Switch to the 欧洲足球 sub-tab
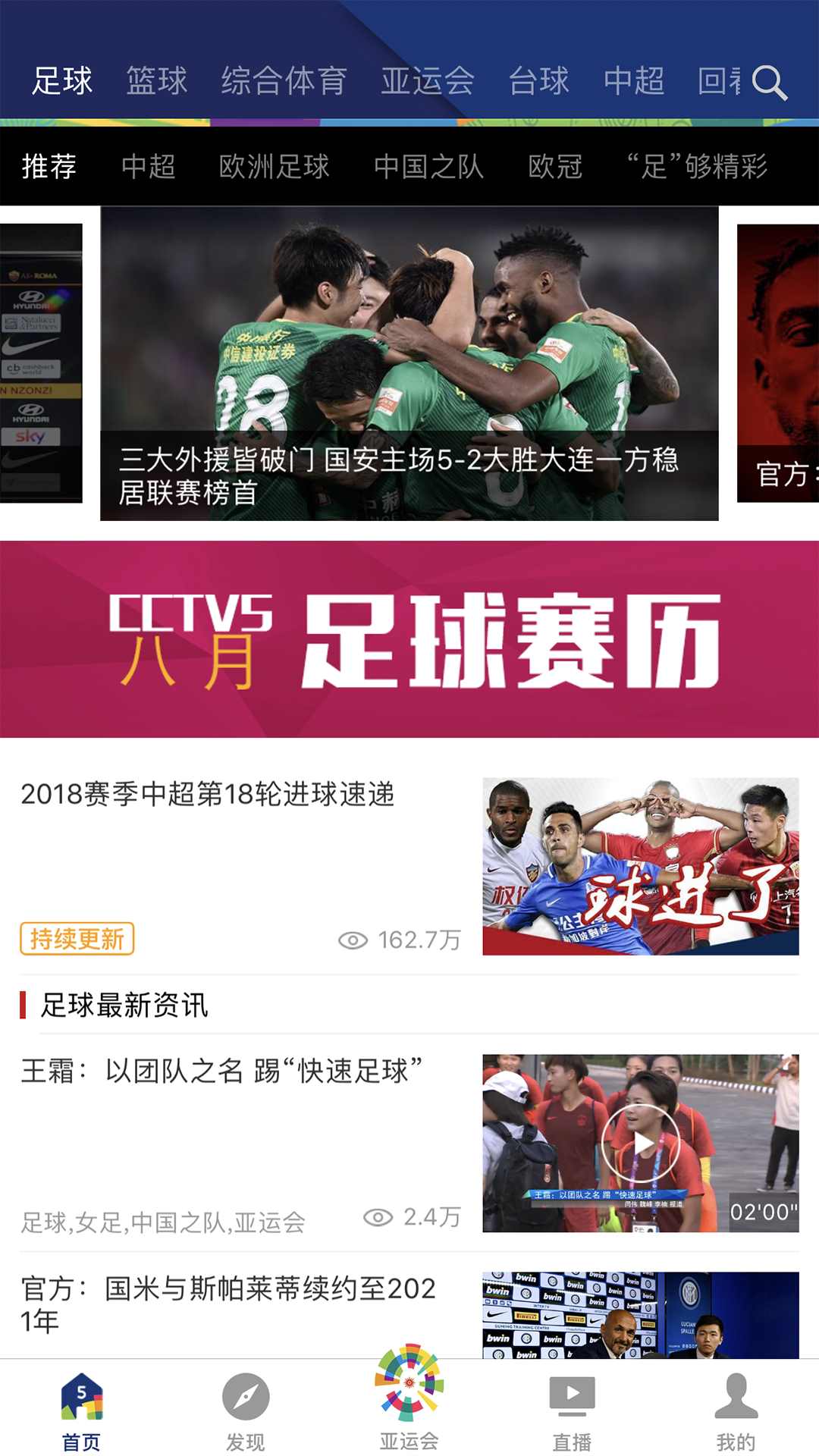Screen dimensions: 819x1456 click(274, 166)
